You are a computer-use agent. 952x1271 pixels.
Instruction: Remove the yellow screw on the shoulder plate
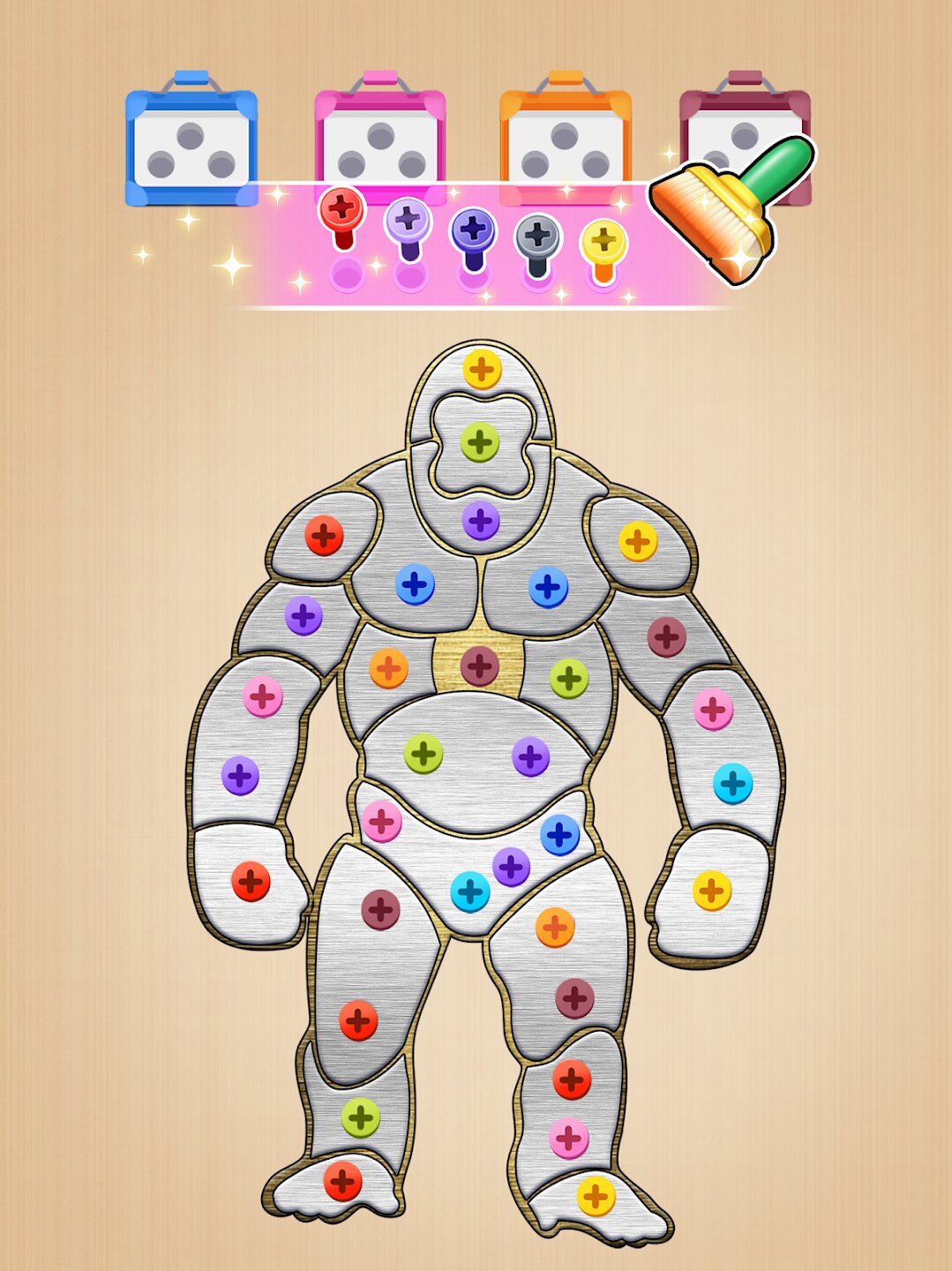pos(638,541)
